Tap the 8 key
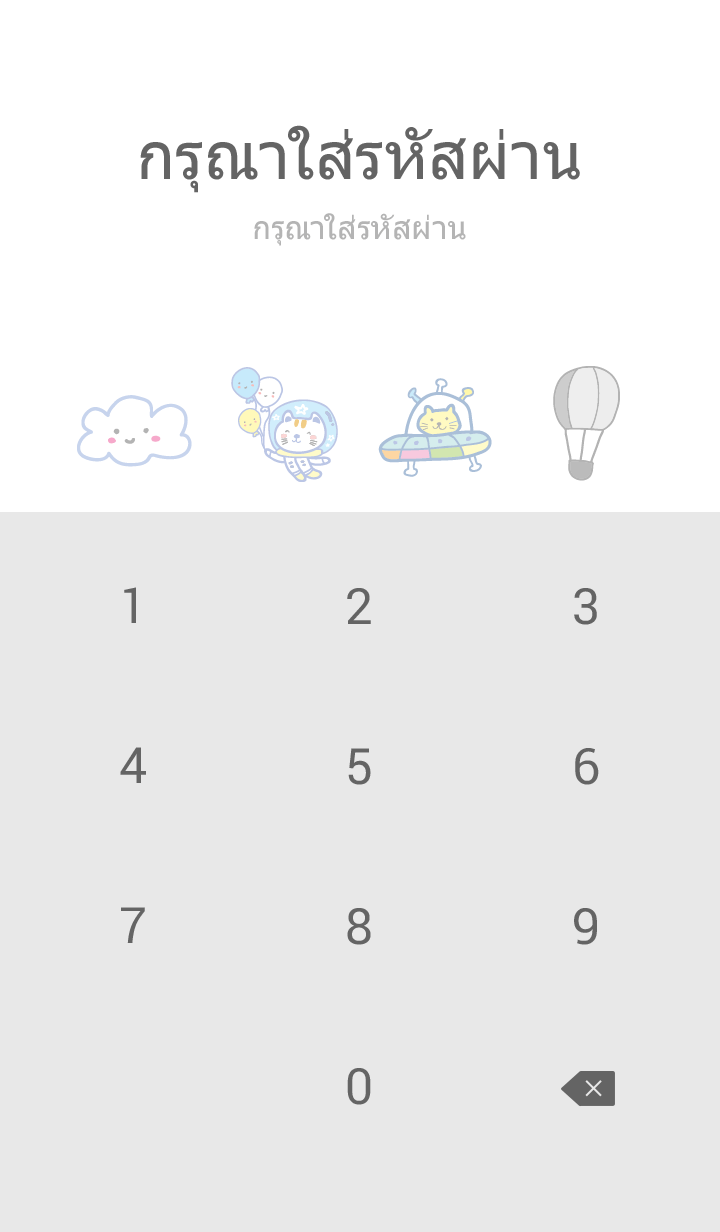Image resolution: width=720 pixels, height=1232 pixels. pos(359,927)
